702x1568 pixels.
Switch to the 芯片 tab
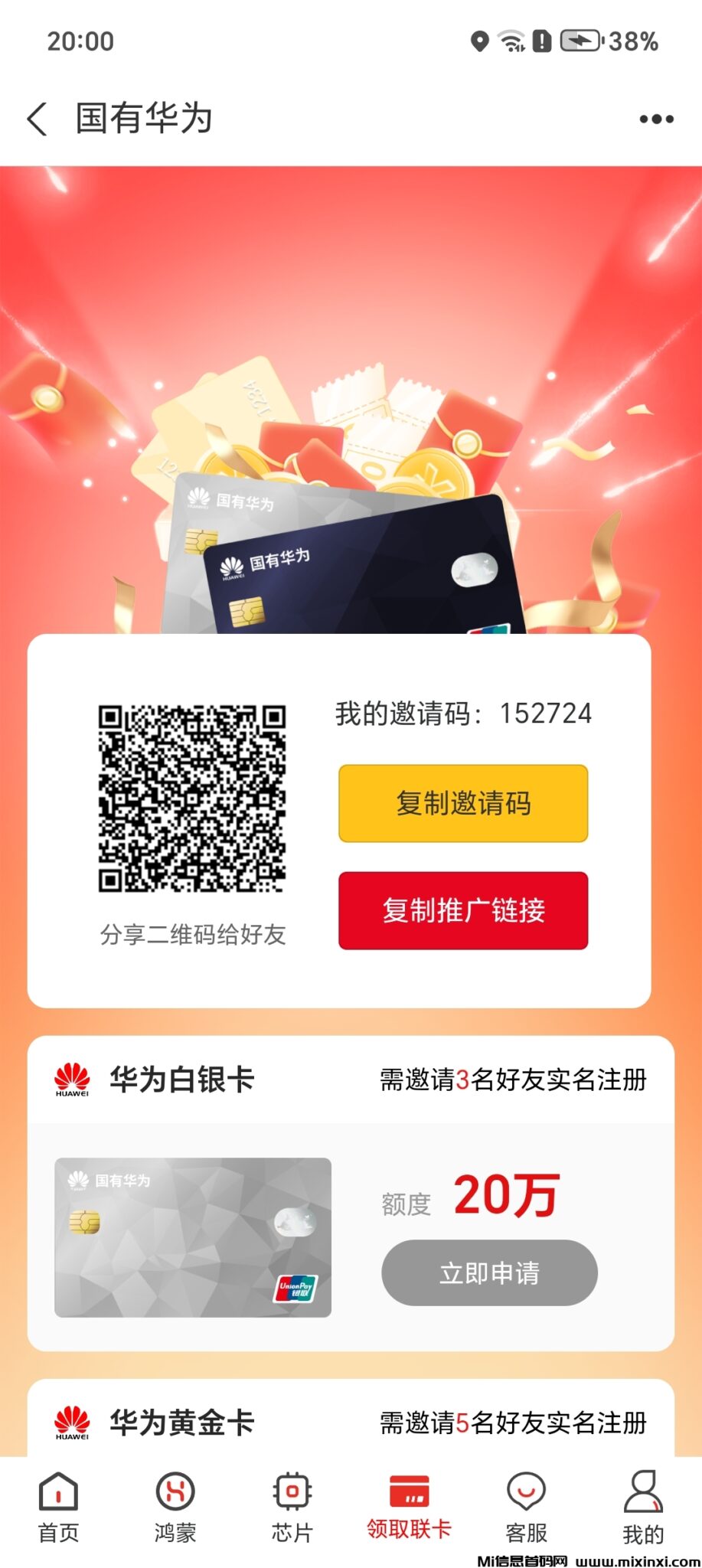(x=292, y=1507)
